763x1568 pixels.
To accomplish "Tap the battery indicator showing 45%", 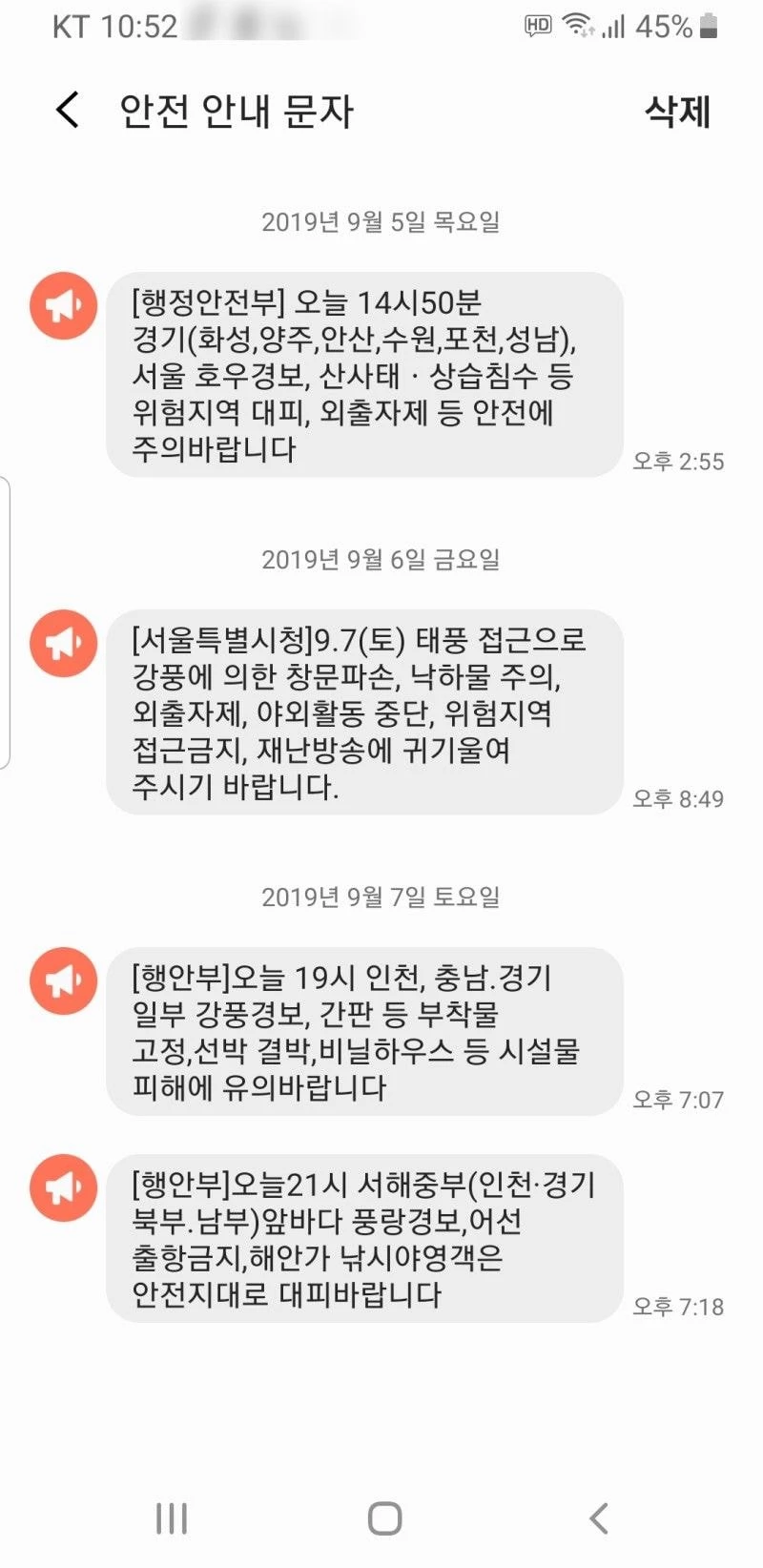I will [x=707, y=25].
